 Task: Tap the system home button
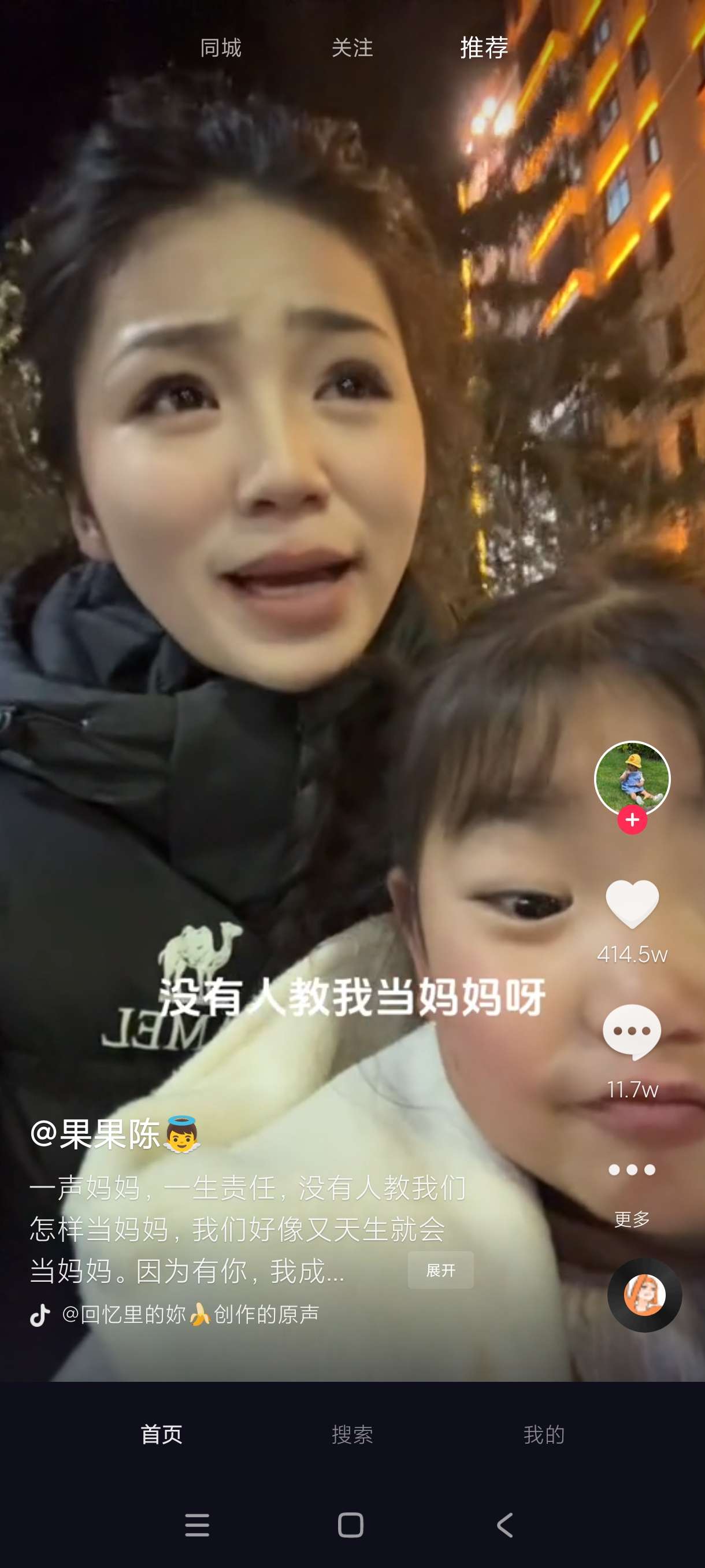[351, 1525]
